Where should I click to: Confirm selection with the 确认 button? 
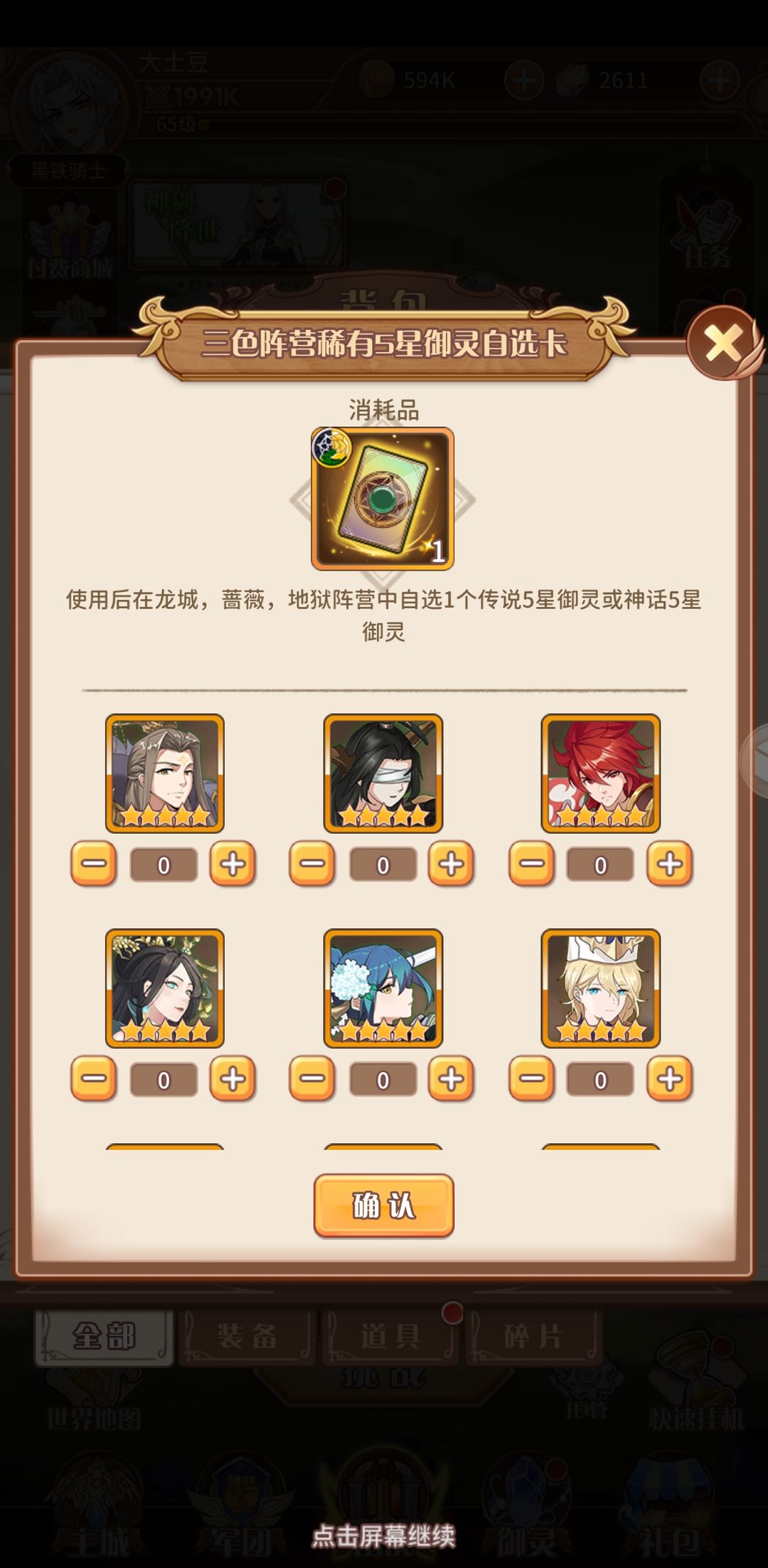pyautogui.click(x=383, y=1205)
